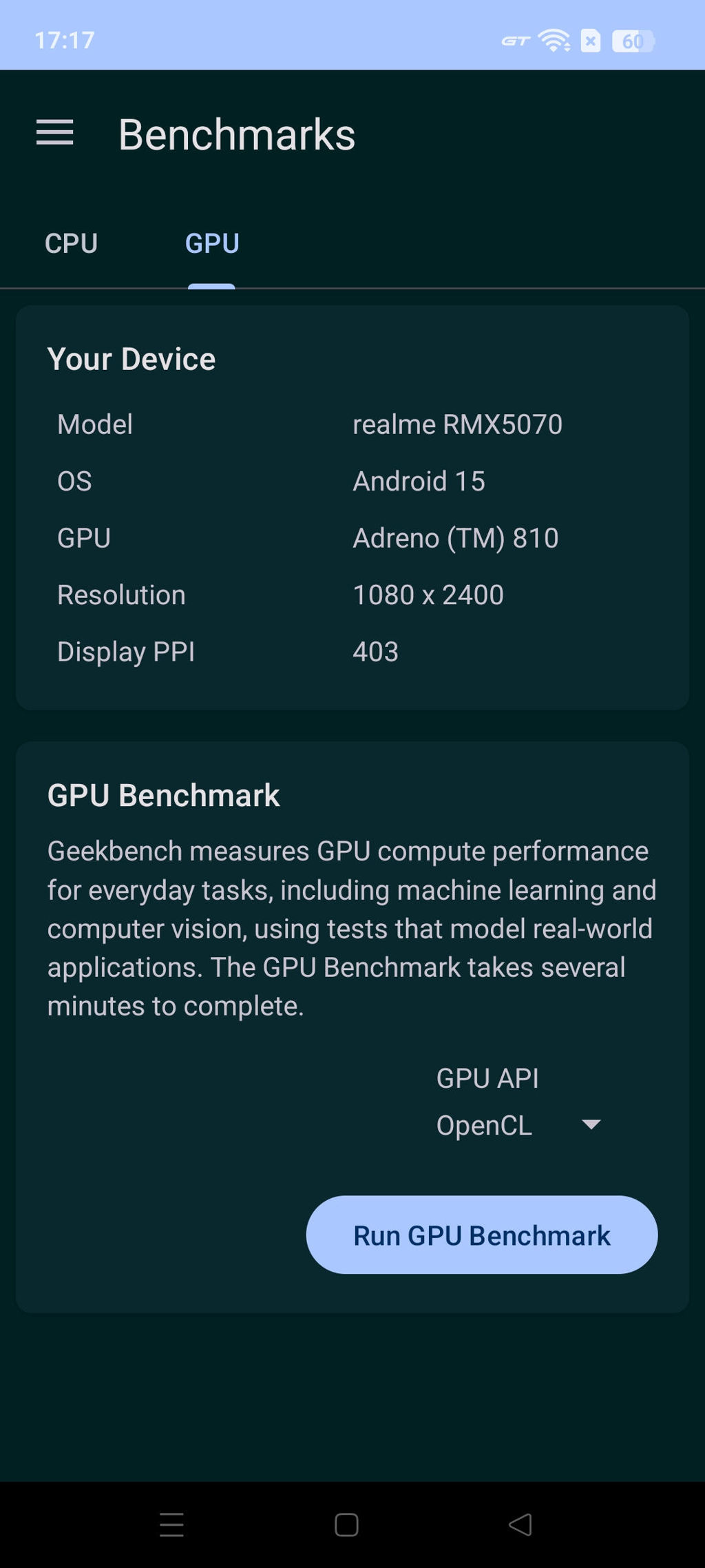The image size is (705, 1568).
Task: Select the GPU tab
Action: [x=212, y=244]
